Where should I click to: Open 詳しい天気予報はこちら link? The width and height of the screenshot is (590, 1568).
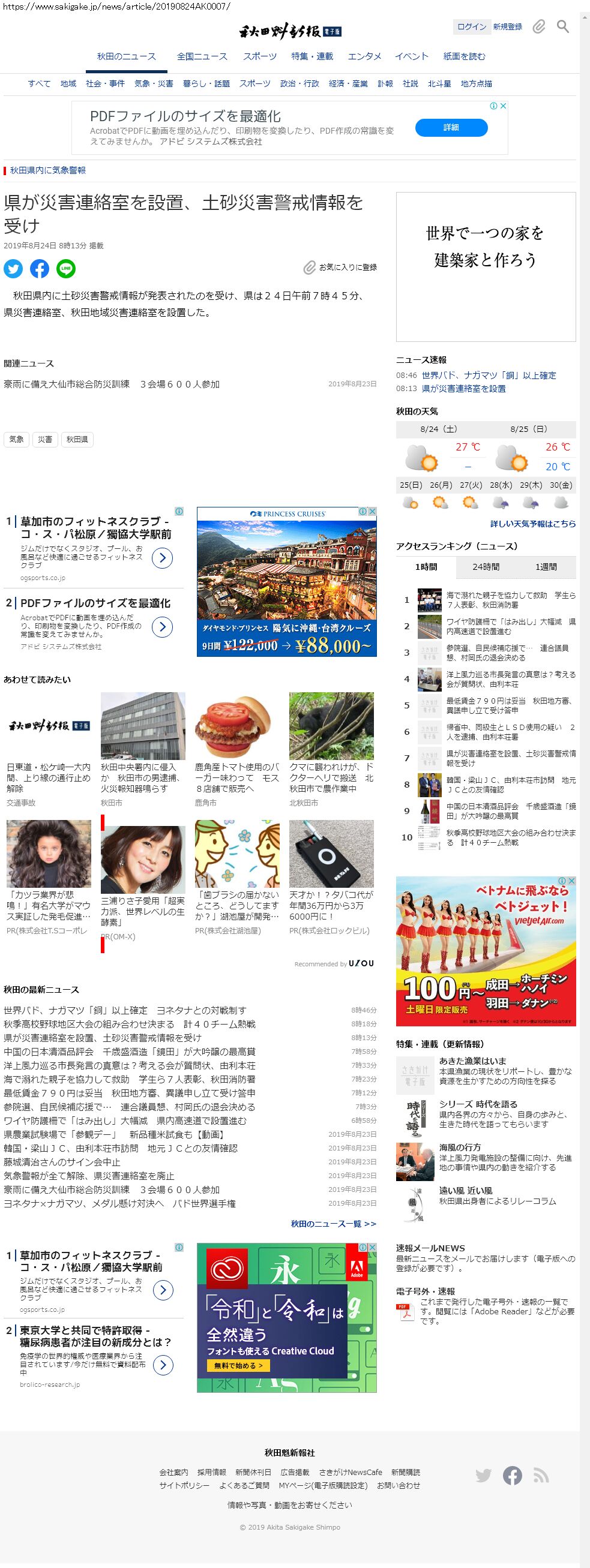click(x=533, y=524)
